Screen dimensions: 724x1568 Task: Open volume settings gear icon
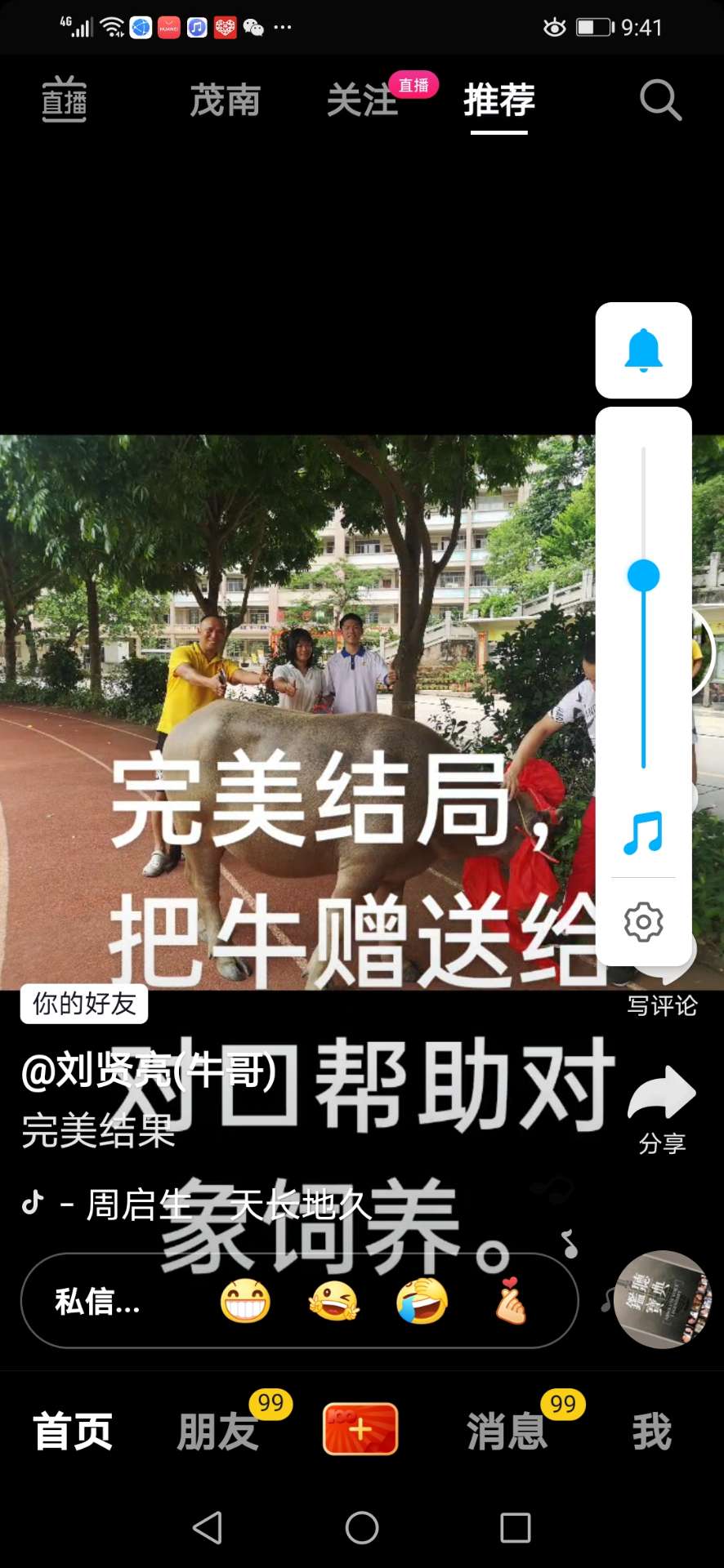click(x=643, y=922)
